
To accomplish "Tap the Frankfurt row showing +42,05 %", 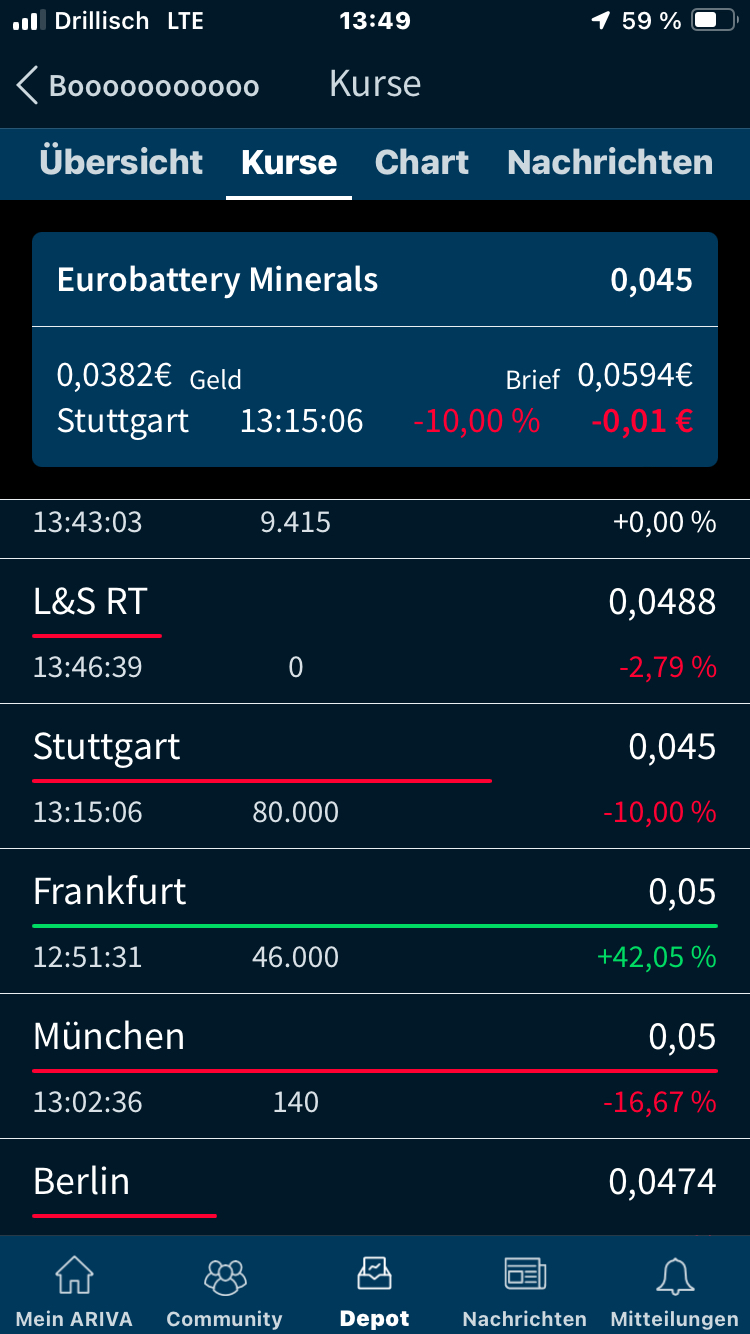I will pyautogui.click(x=375, y=921).
